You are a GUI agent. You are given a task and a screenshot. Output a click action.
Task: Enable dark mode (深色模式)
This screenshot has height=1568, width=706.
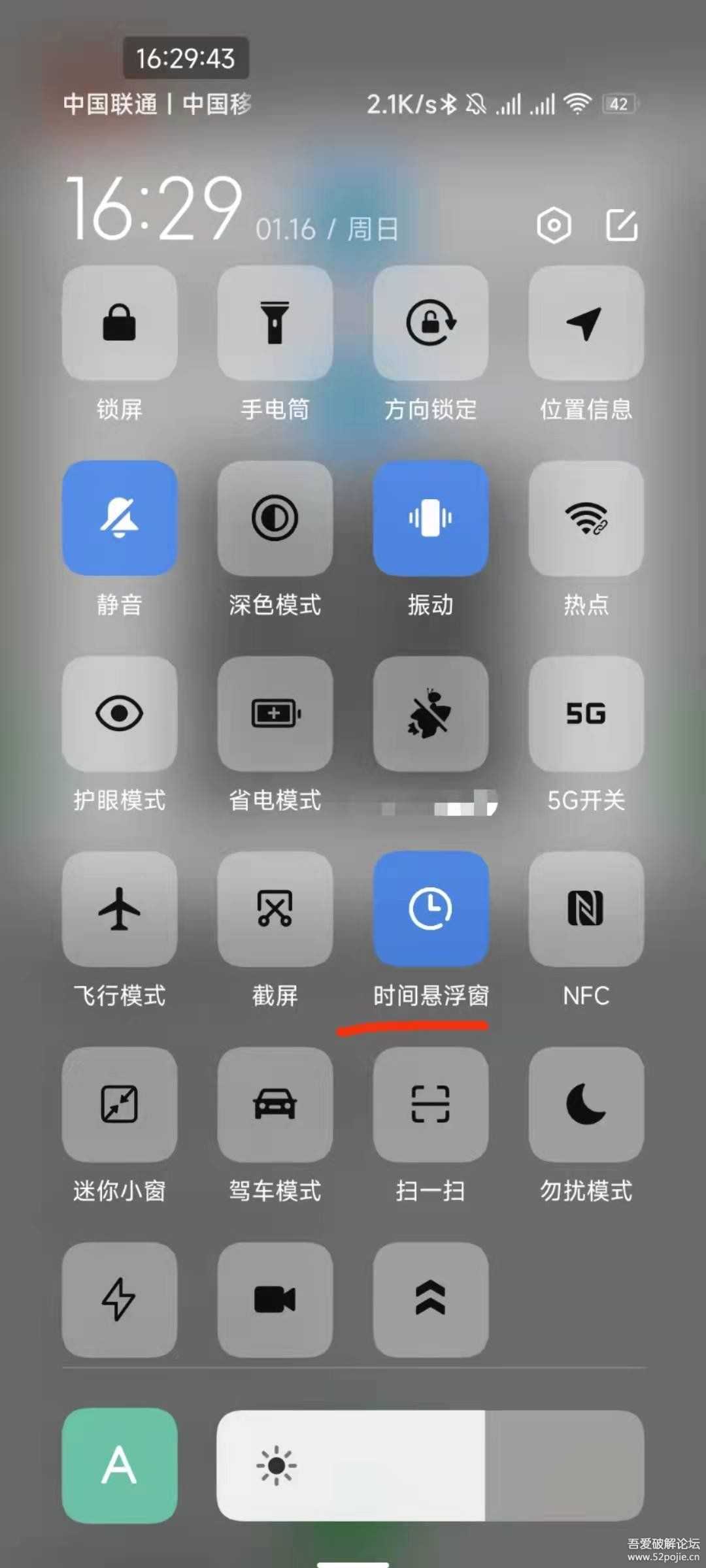click(x=275, y=519)
